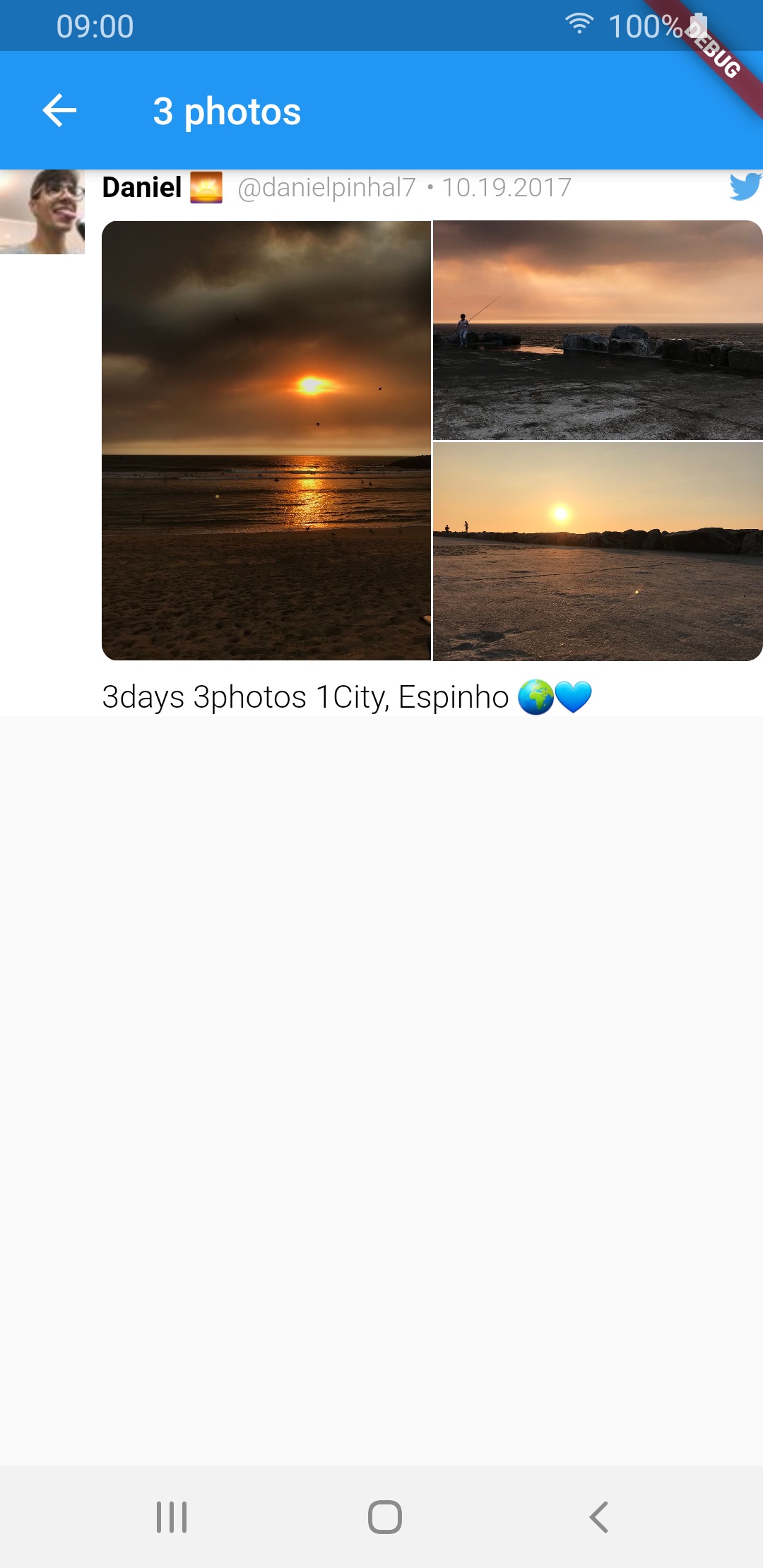This screenshot has width=763, height=1568.
Task: Open recent apps from the navigation bar
Action: click(172, 1516)
